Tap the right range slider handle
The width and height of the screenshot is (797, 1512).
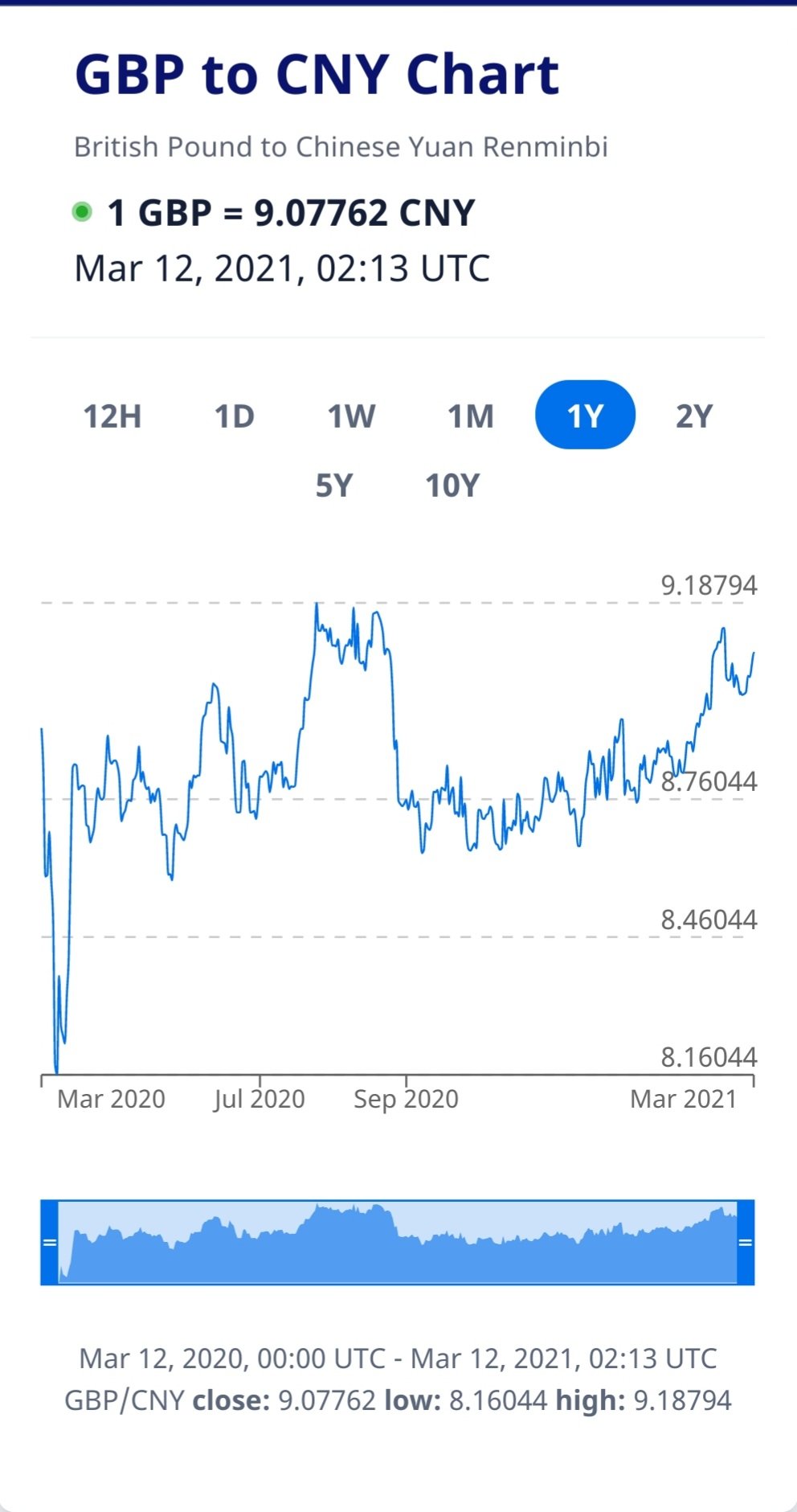(746, 1242)
